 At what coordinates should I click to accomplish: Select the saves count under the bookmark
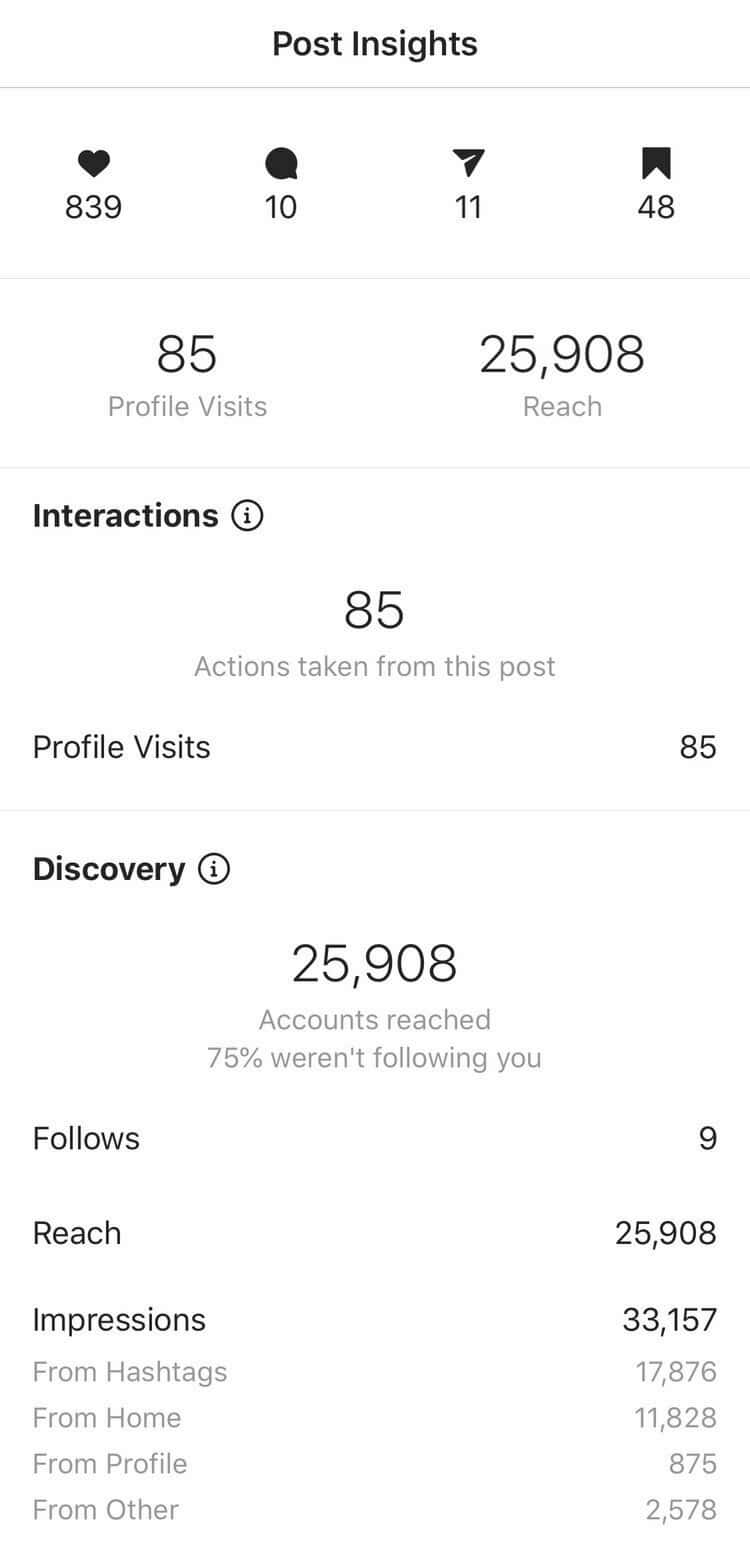656,207
